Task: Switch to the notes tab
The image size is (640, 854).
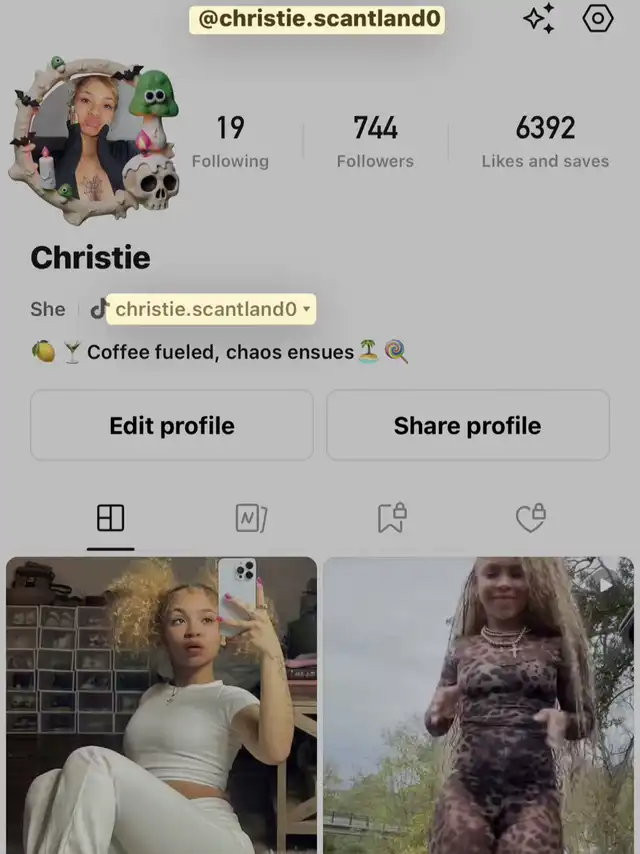Action: [x=250, y=518]
